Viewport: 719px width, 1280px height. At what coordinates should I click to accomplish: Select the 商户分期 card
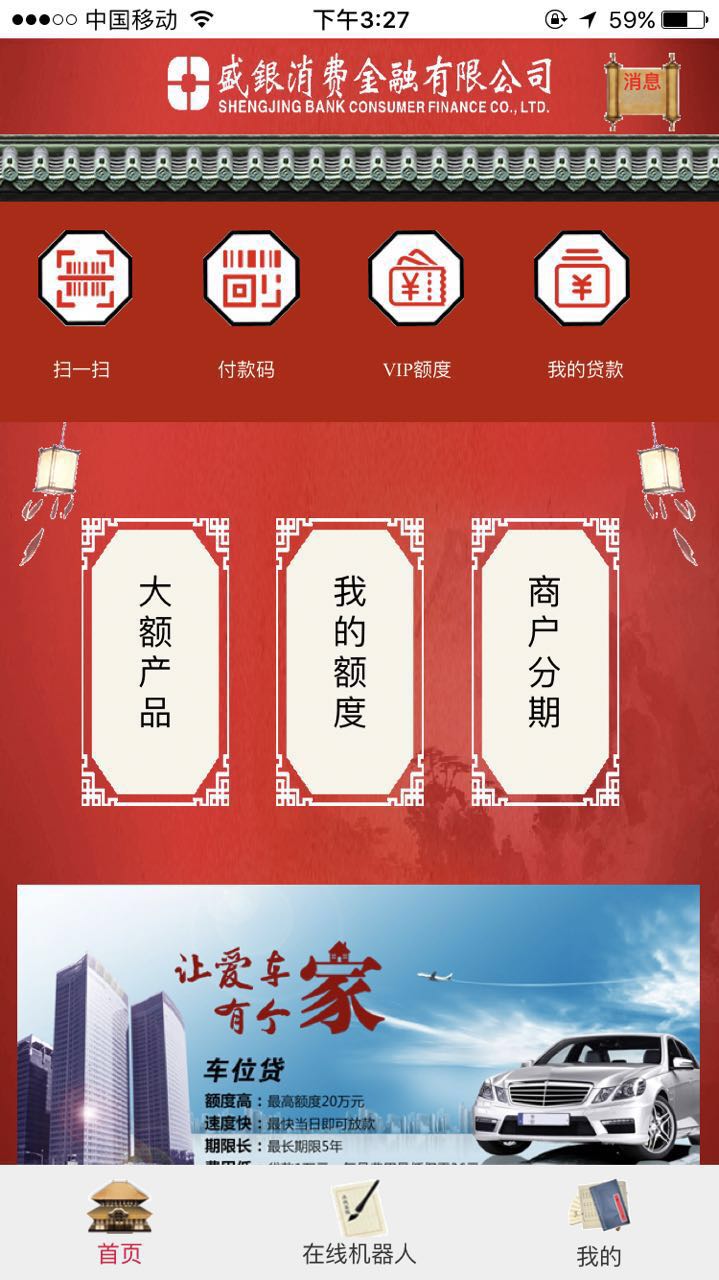[545, 661]
